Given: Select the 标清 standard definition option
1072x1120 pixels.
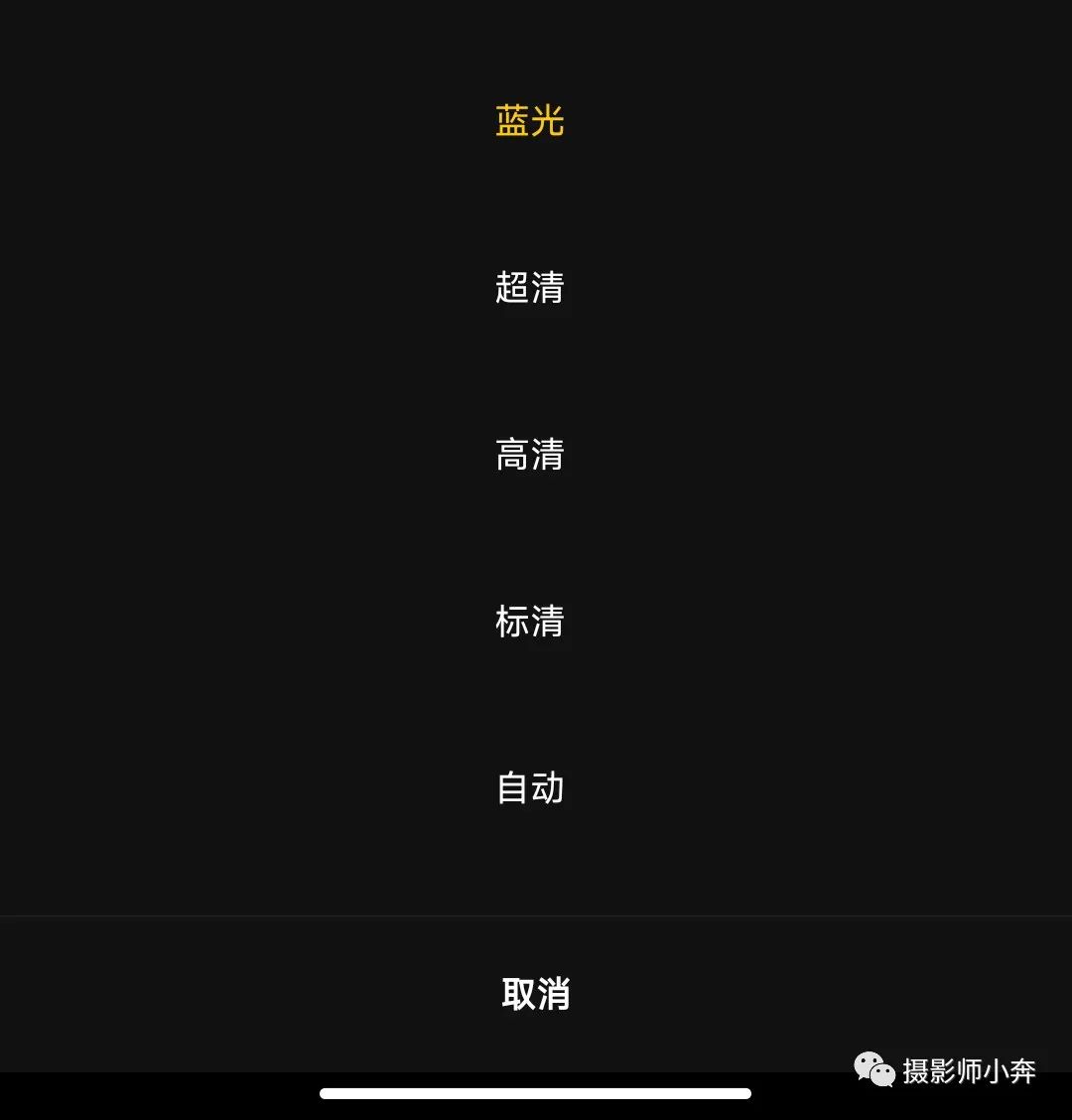Looking at the screenshot, I should click(x=530, y=624).
